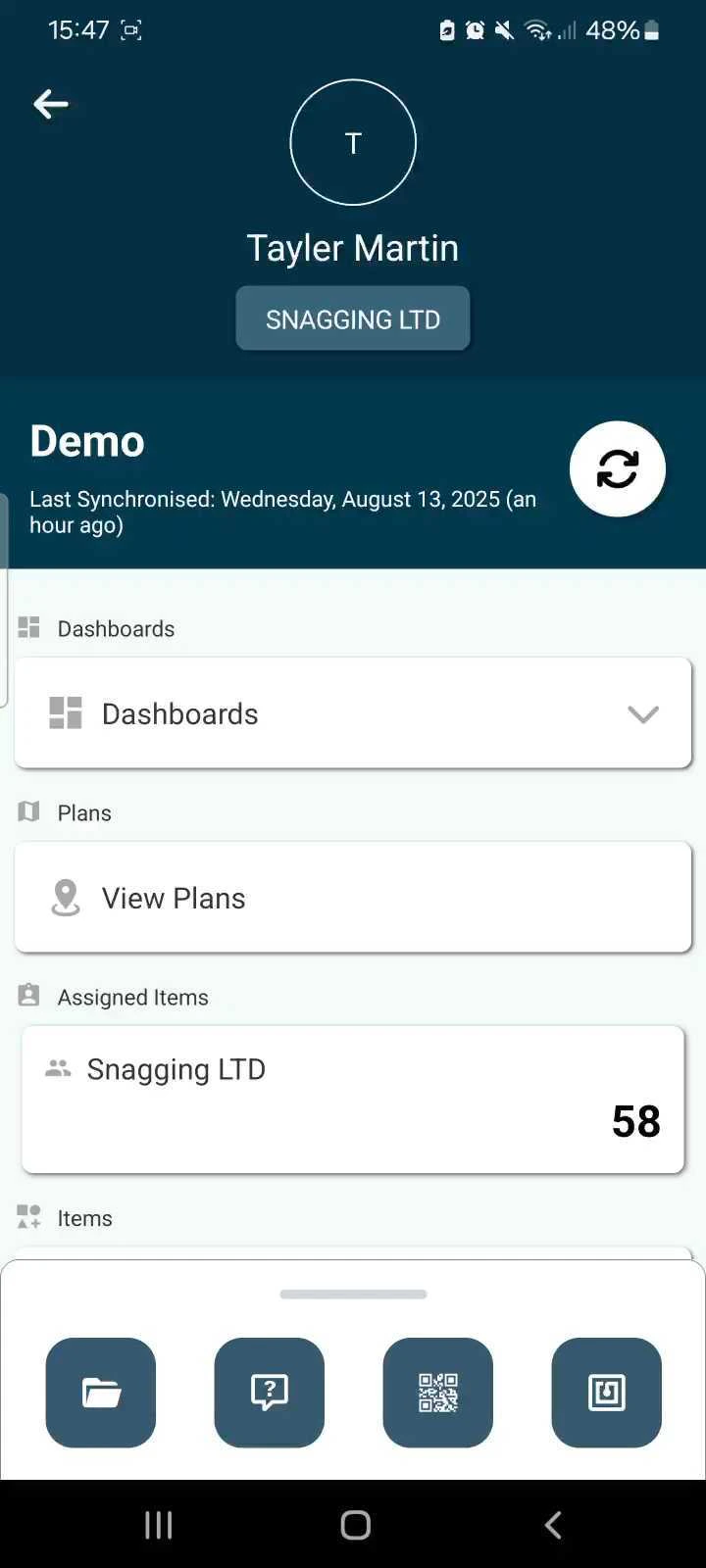Open the SNAGGING LTD company button
Viewport: 706px width, 1568px height.
[x=353, y=318]
